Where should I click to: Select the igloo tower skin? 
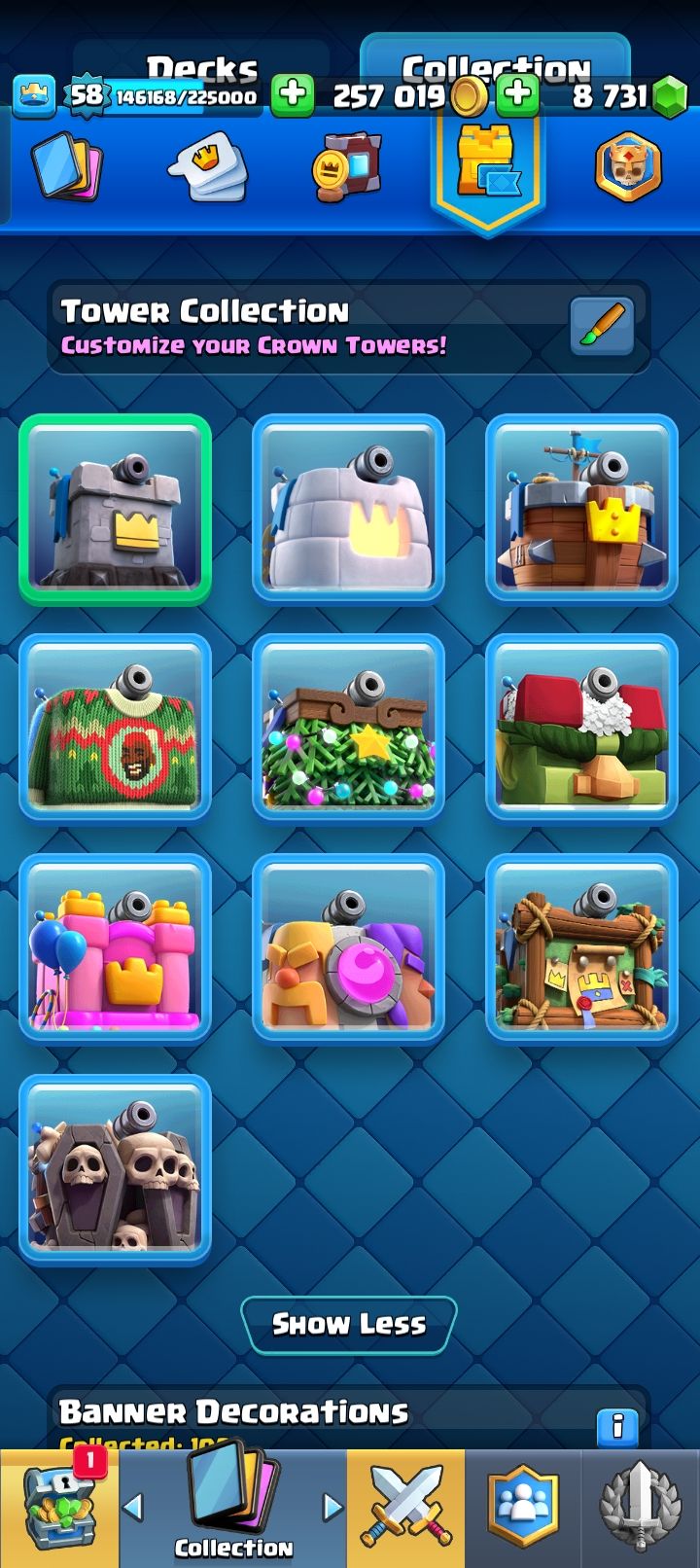click(348, 511)
